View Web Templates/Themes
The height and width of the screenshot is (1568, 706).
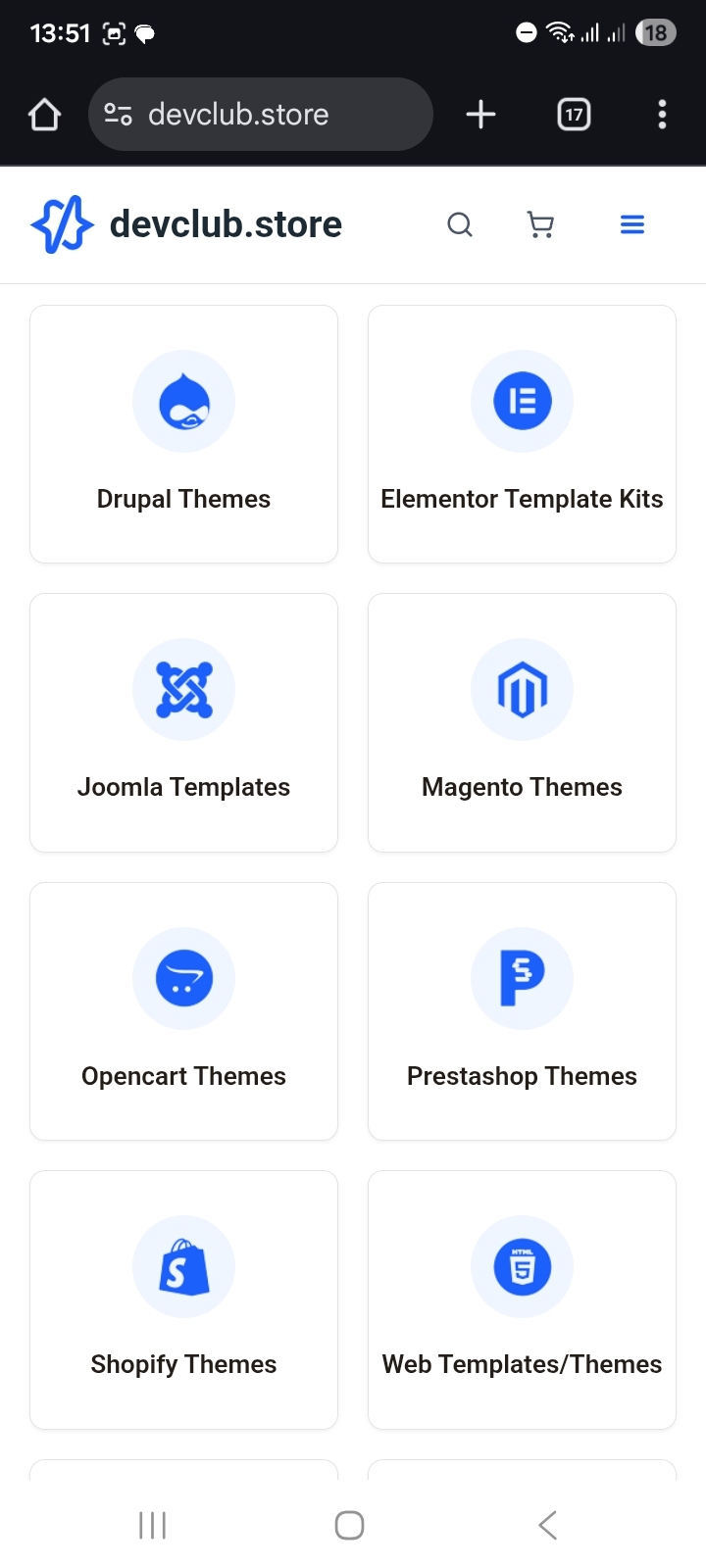(x=522, y=1298)
